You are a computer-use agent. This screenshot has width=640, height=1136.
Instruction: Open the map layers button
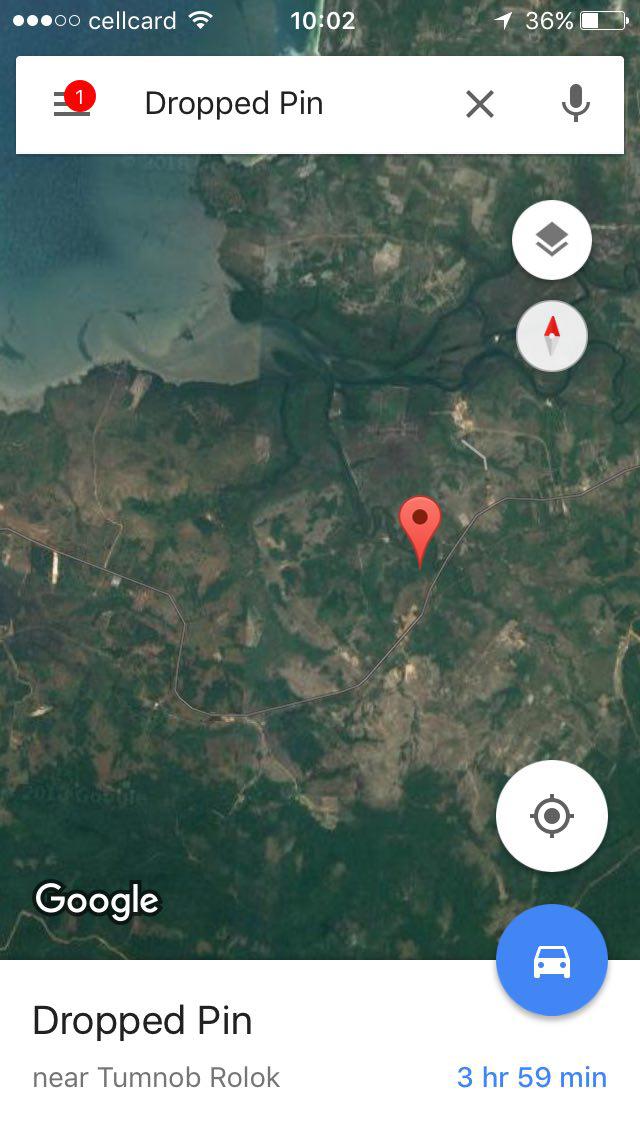click(552, 240)
